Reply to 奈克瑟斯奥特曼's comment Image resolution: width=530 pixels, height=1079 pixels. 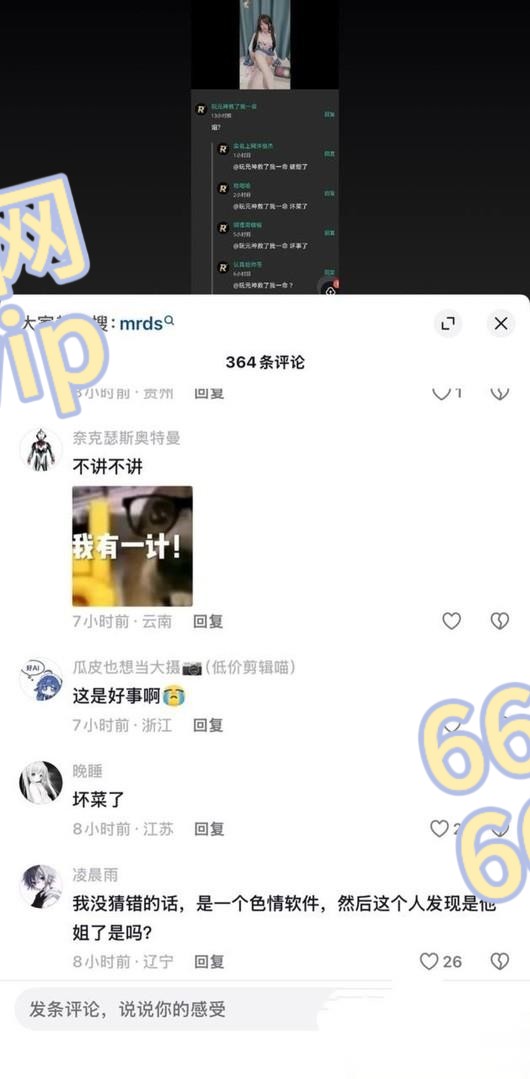[x=208, y=621]
